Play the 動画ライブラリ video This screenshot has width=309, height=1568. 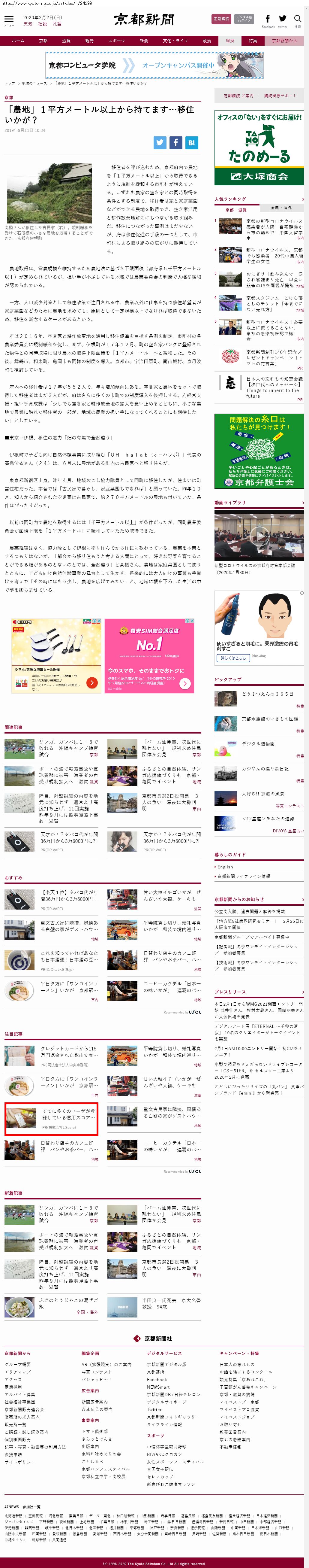259,536
